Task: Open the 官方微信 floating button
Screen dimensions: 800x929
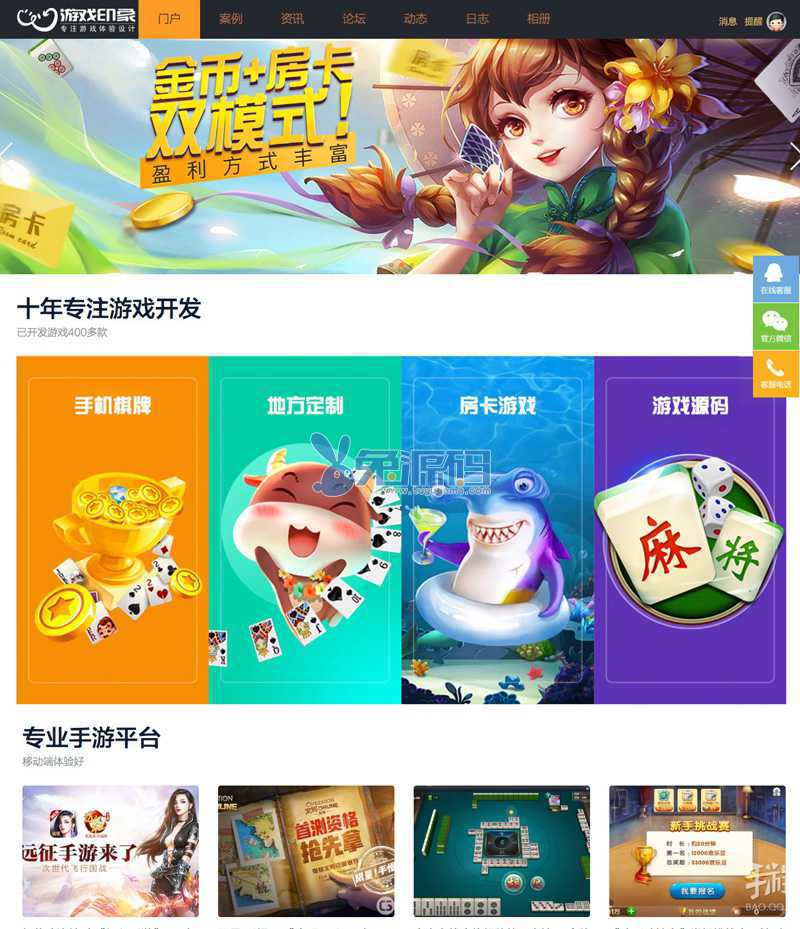Action: pyautogui.click(x=775, y=326)
